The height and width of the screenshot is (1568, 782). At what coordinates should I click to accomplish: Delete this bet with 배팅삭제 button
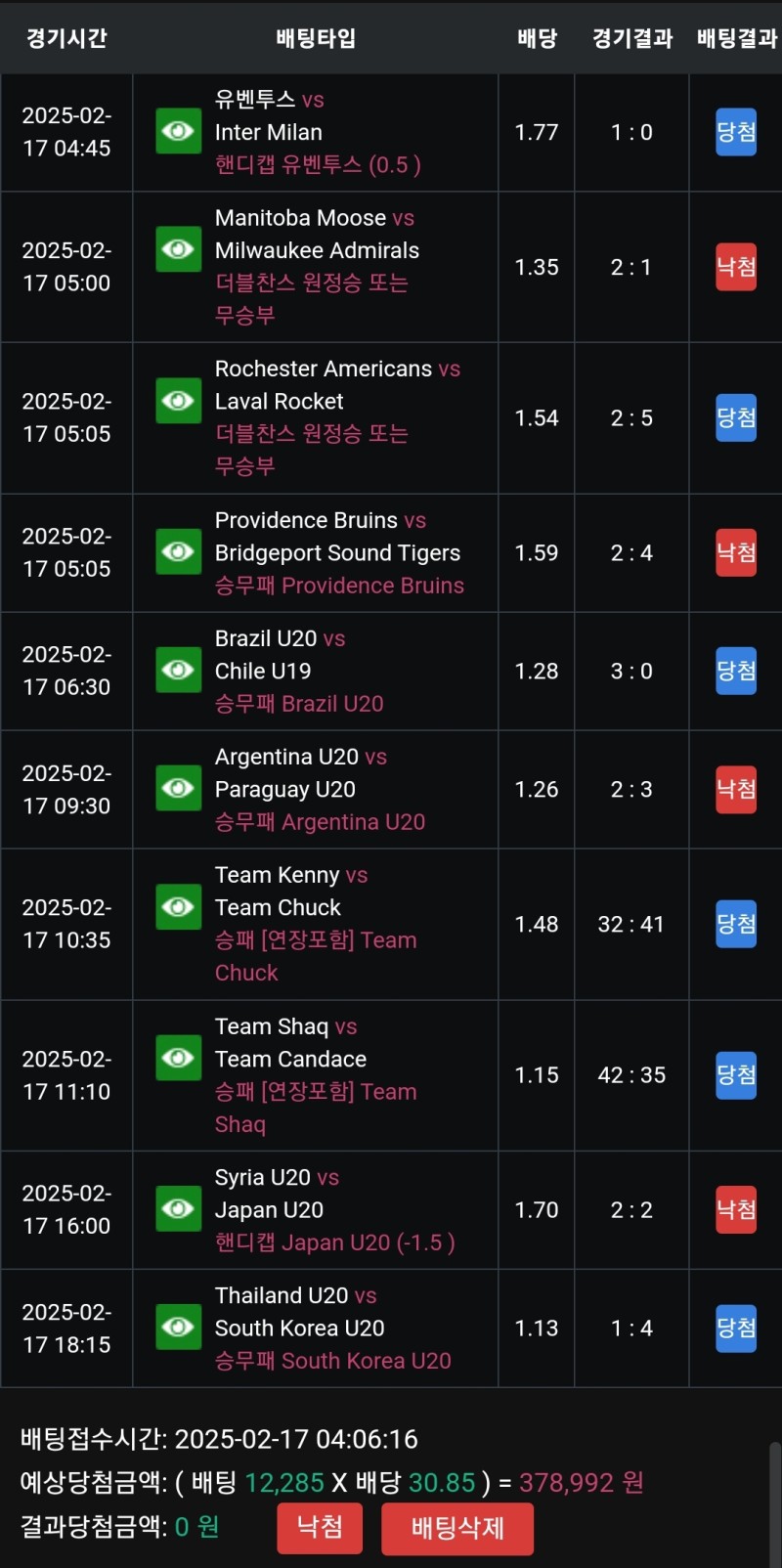point(456,1528)
